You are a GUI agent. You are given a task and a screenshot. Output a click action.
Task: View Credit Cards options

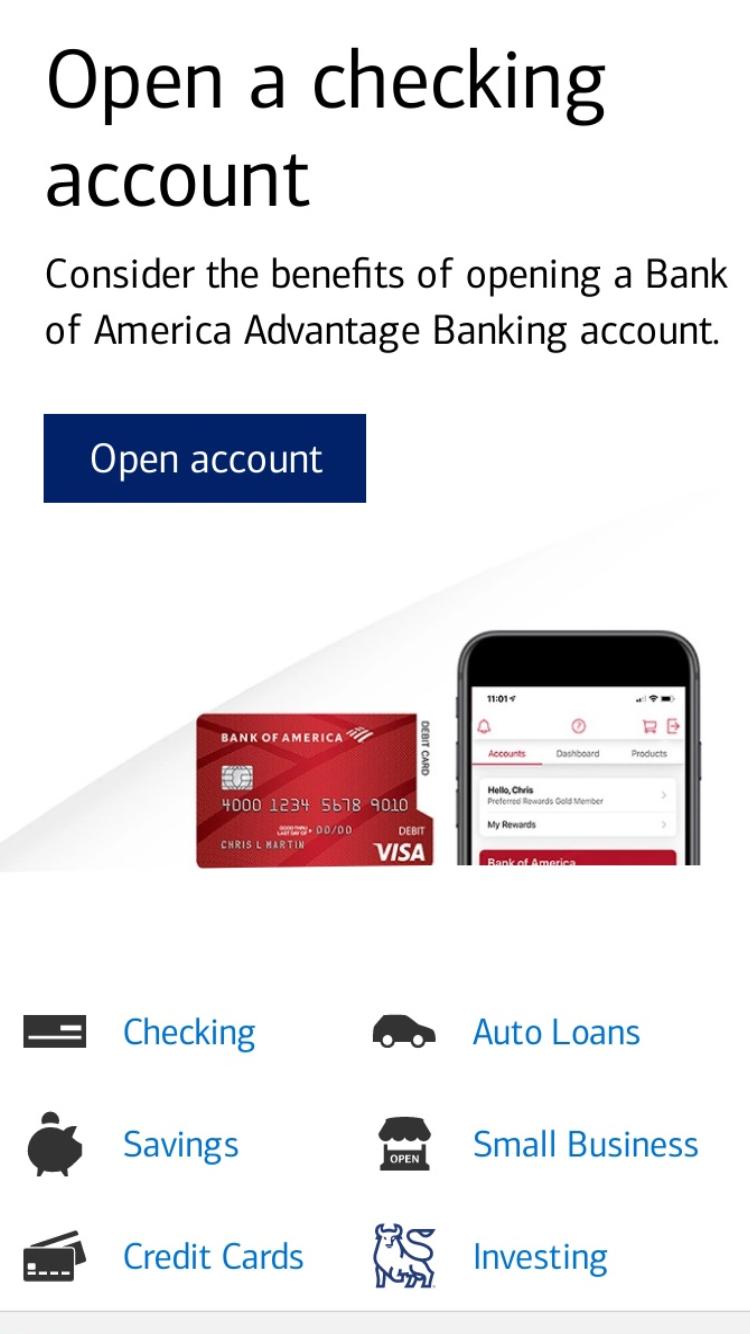(x=213, y=1256)
